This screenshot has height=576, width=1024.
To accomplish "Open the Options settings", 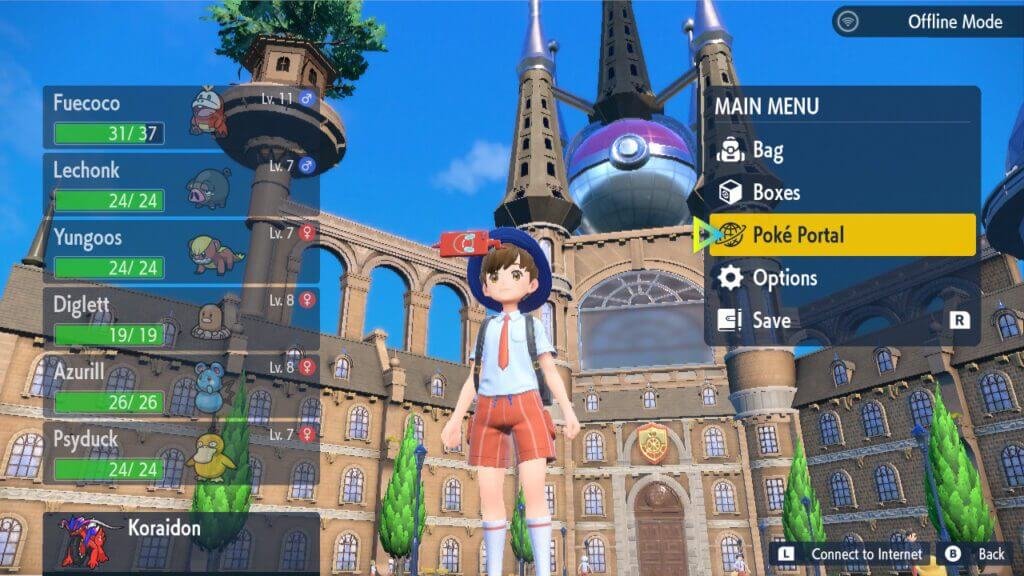I will [x=784, y=278].
